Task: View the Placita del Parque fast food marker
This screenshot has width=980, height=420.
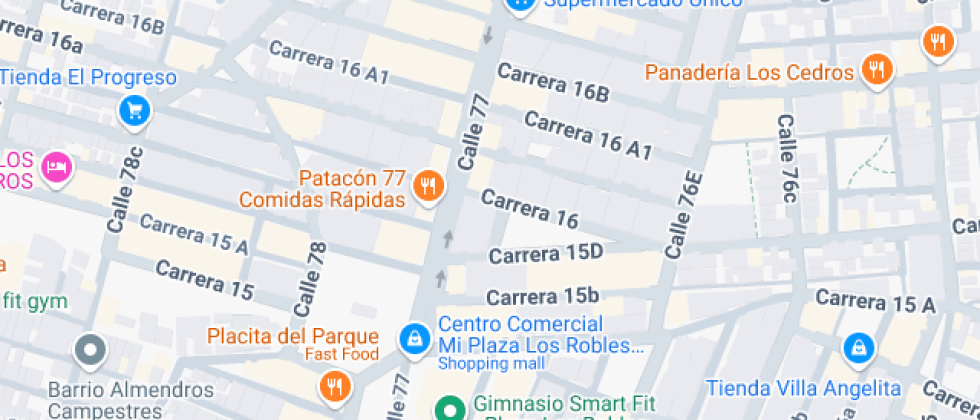Action: [334, 385]
